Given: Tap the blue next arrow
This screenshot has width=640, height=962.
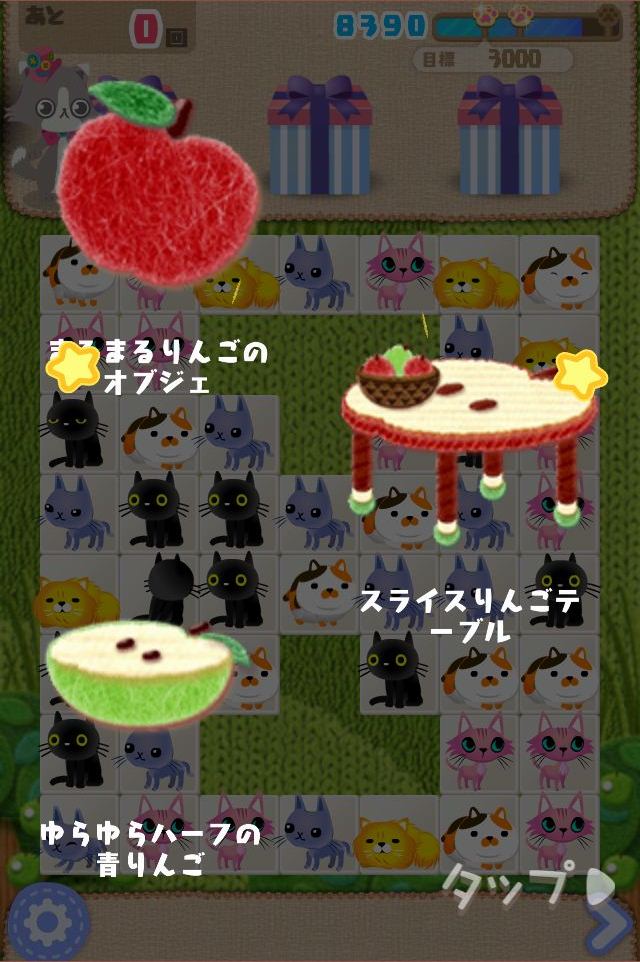Looking at the screenshot, I should point(609,925).
